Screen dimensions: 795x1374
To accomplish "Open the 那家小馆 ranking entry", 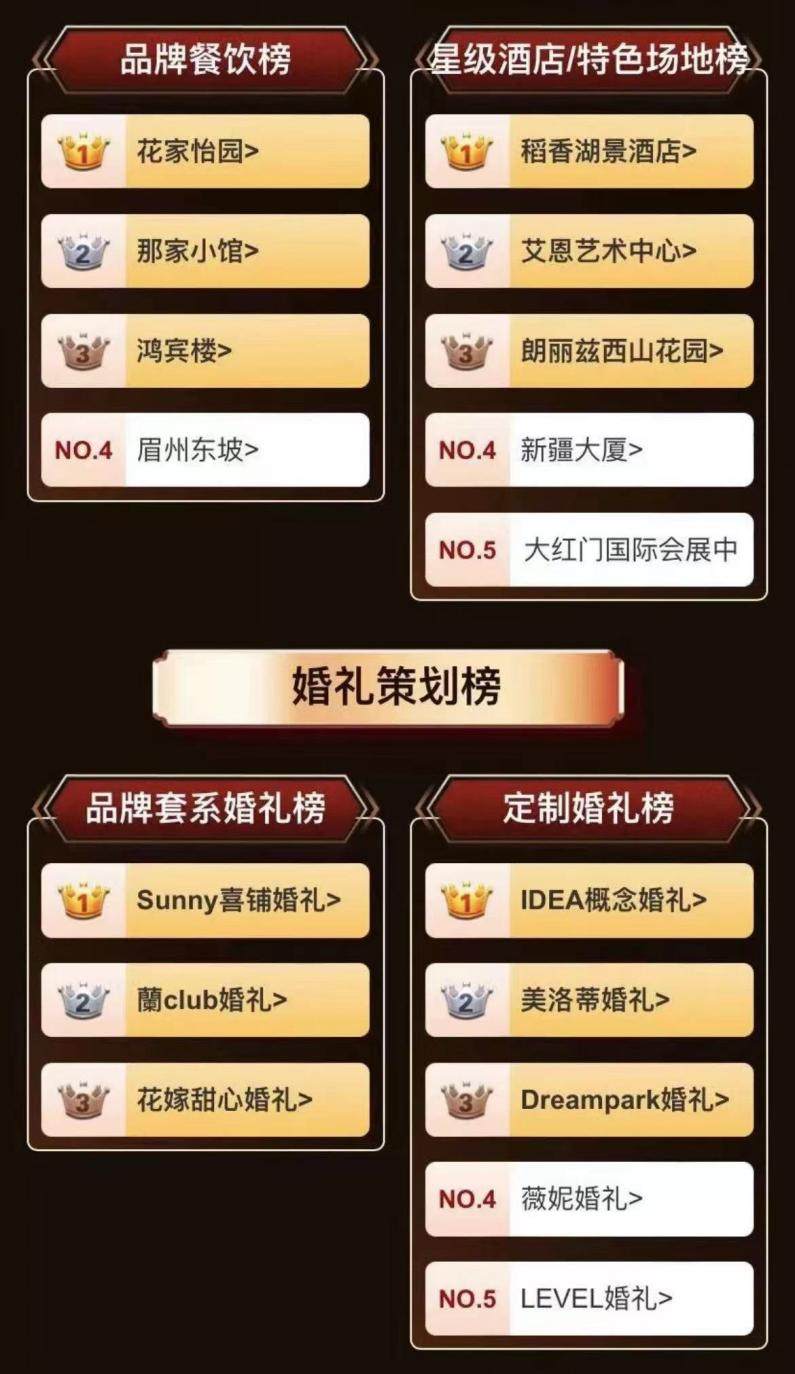I will [205, 251].
